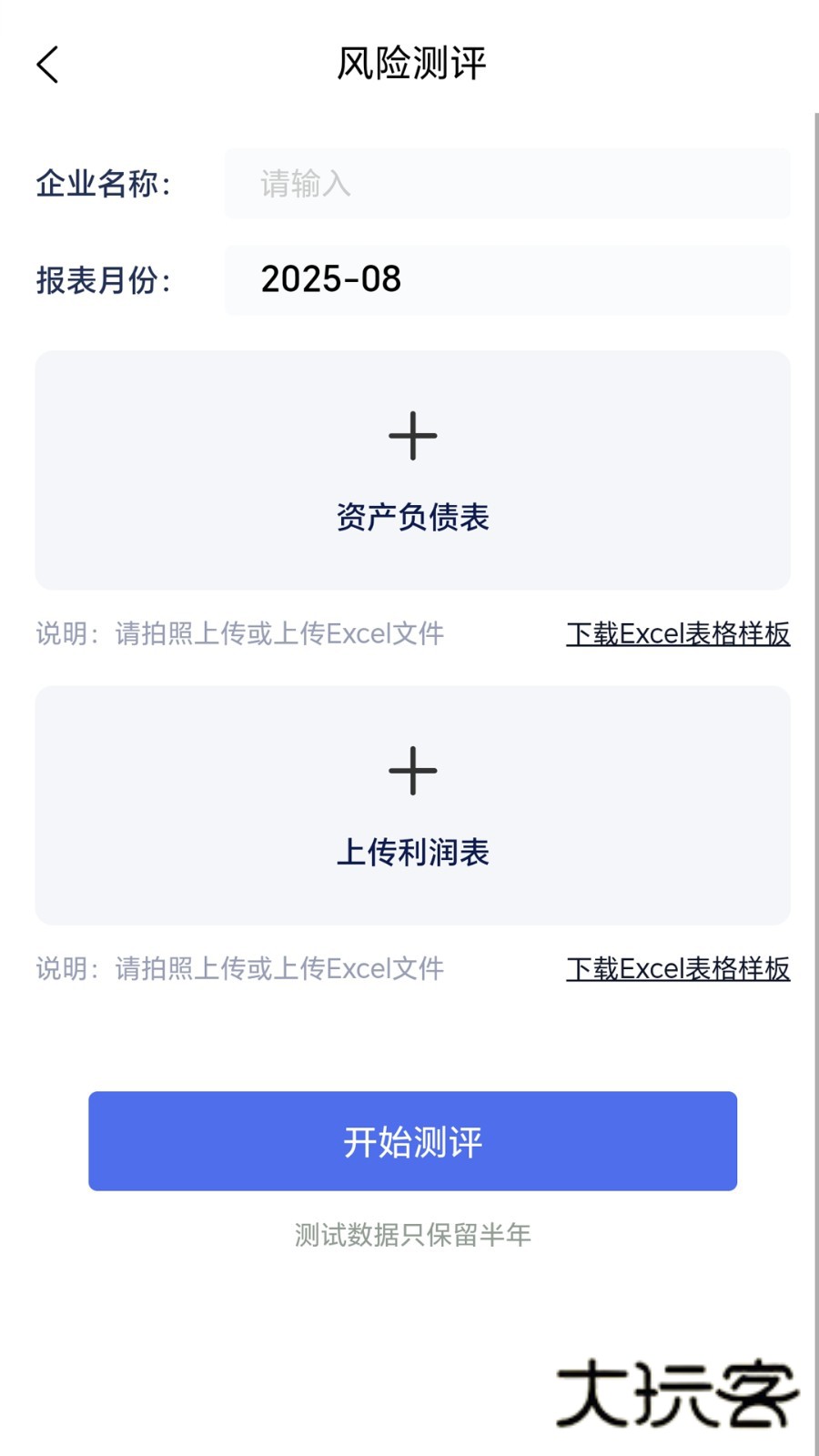The width and height of the screenshot is (819, 1456).
Task: Download the profit statement Excel template
Action: 679,968
